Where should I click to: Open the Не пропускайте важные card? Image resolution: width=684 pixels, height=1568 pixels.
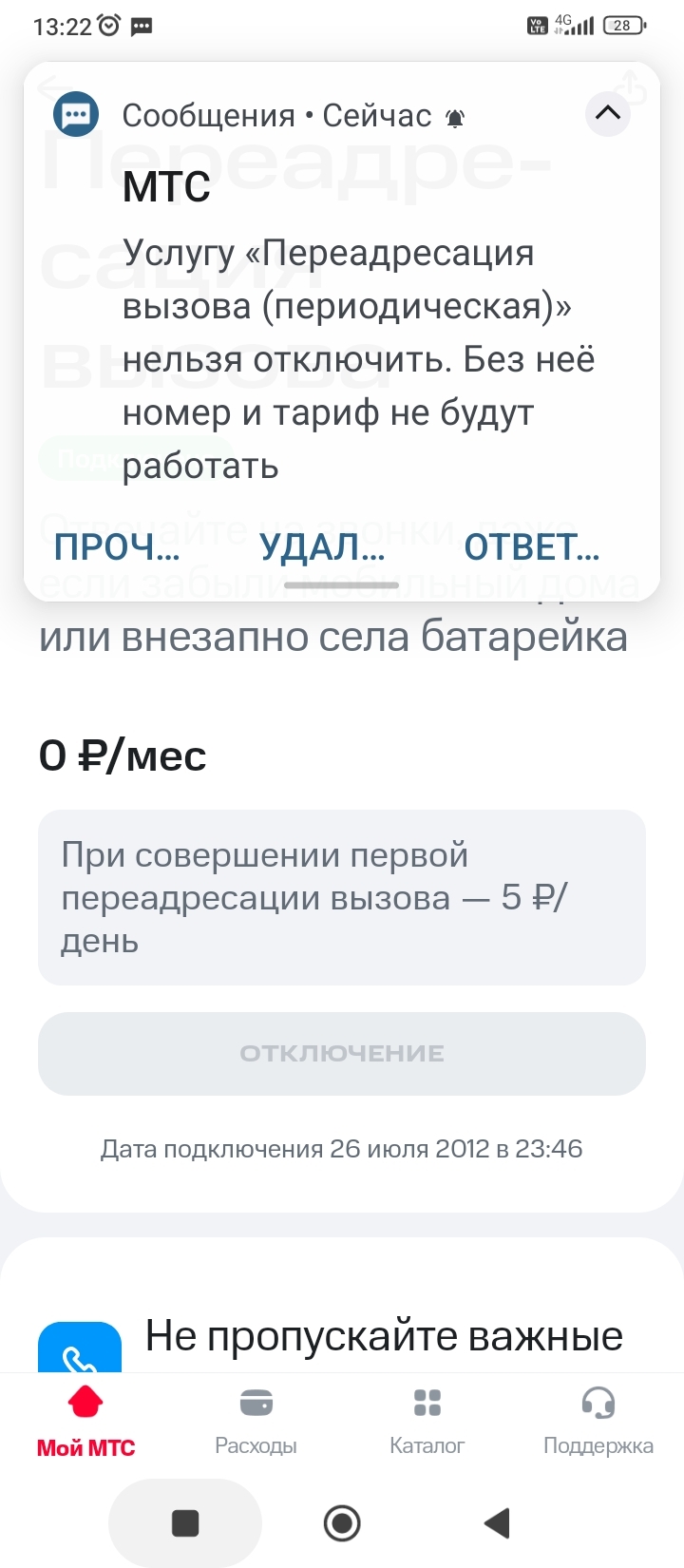coord(380,1338)
